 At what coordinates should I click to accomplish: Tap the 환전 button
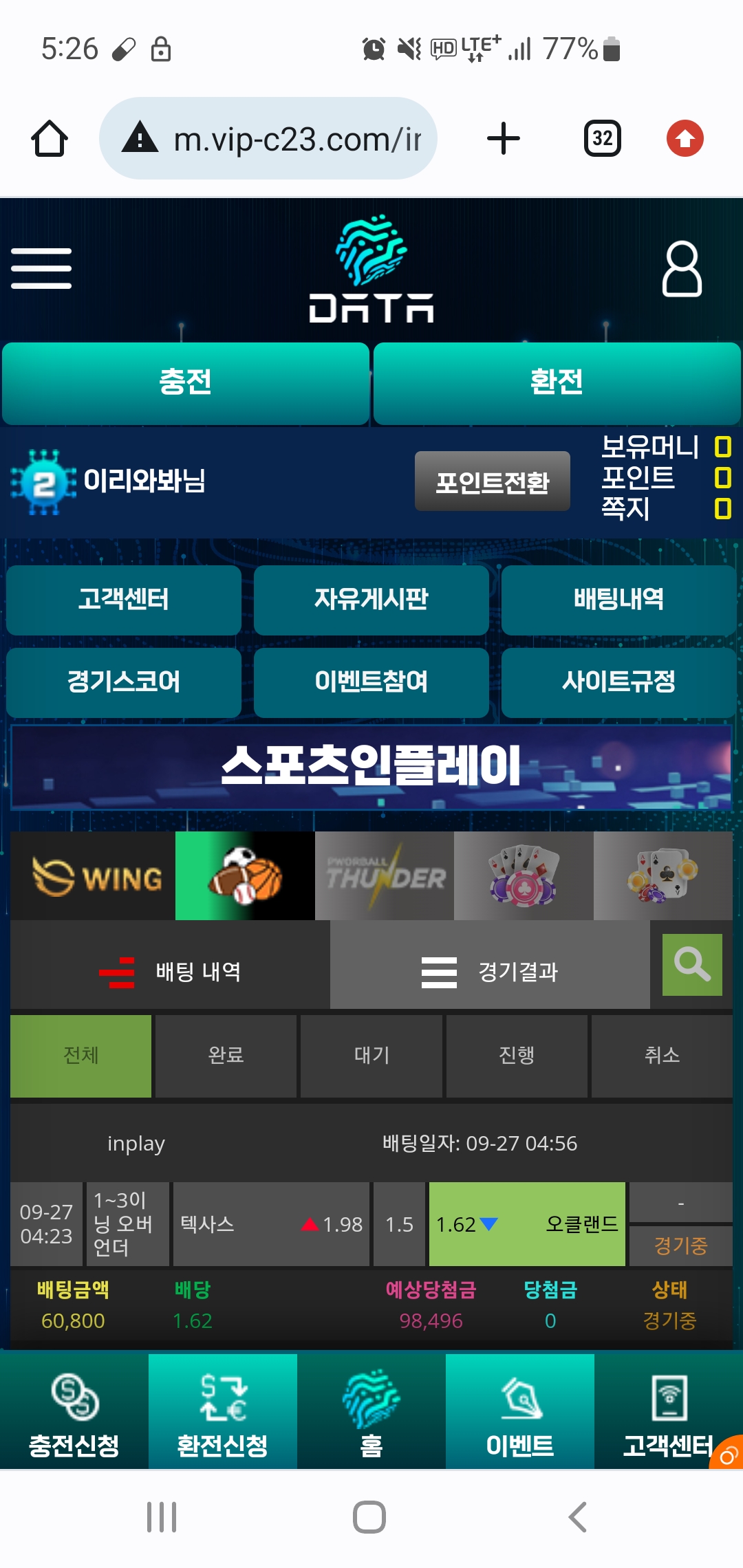(x=557, y=382)
